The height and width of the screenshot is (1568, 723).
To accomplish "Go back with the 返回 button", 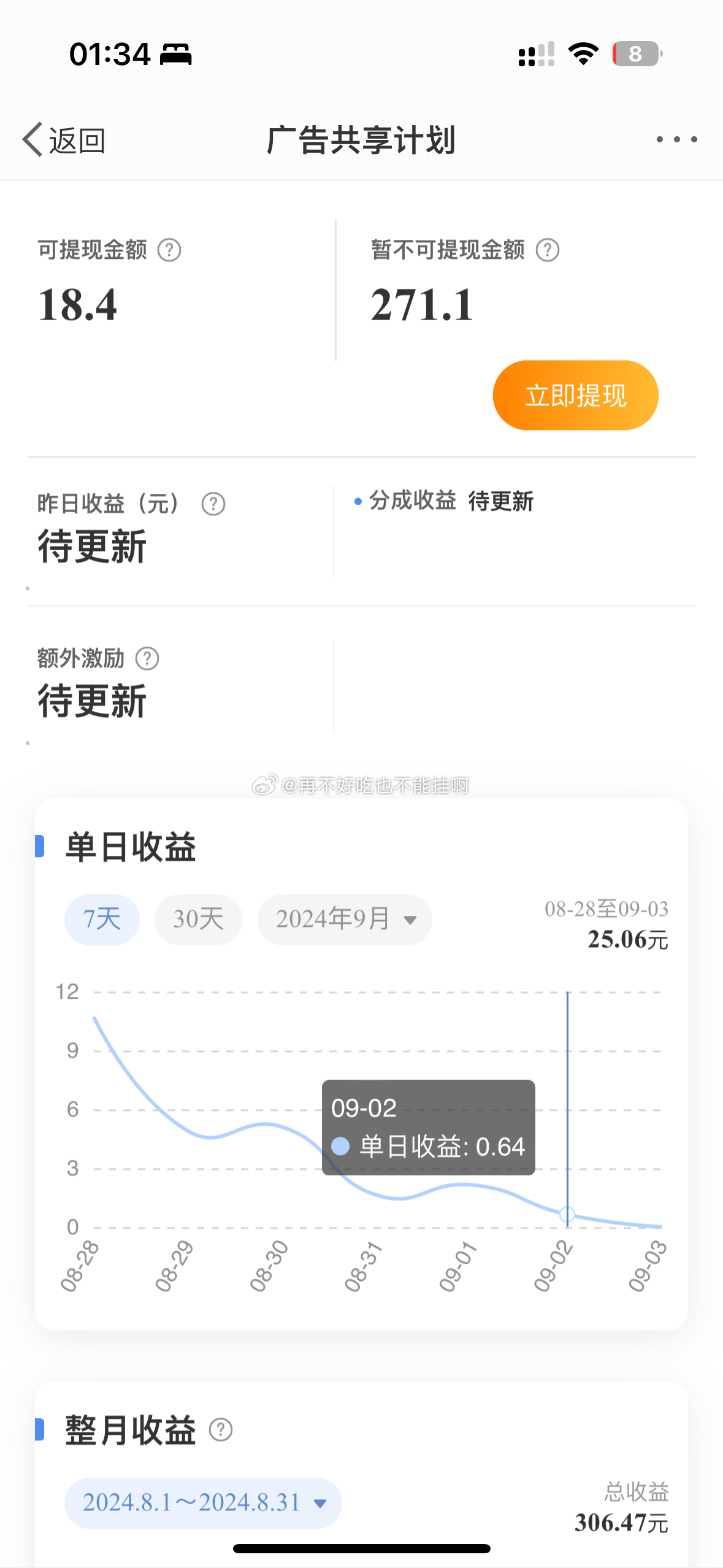I will tap(64, 140).
